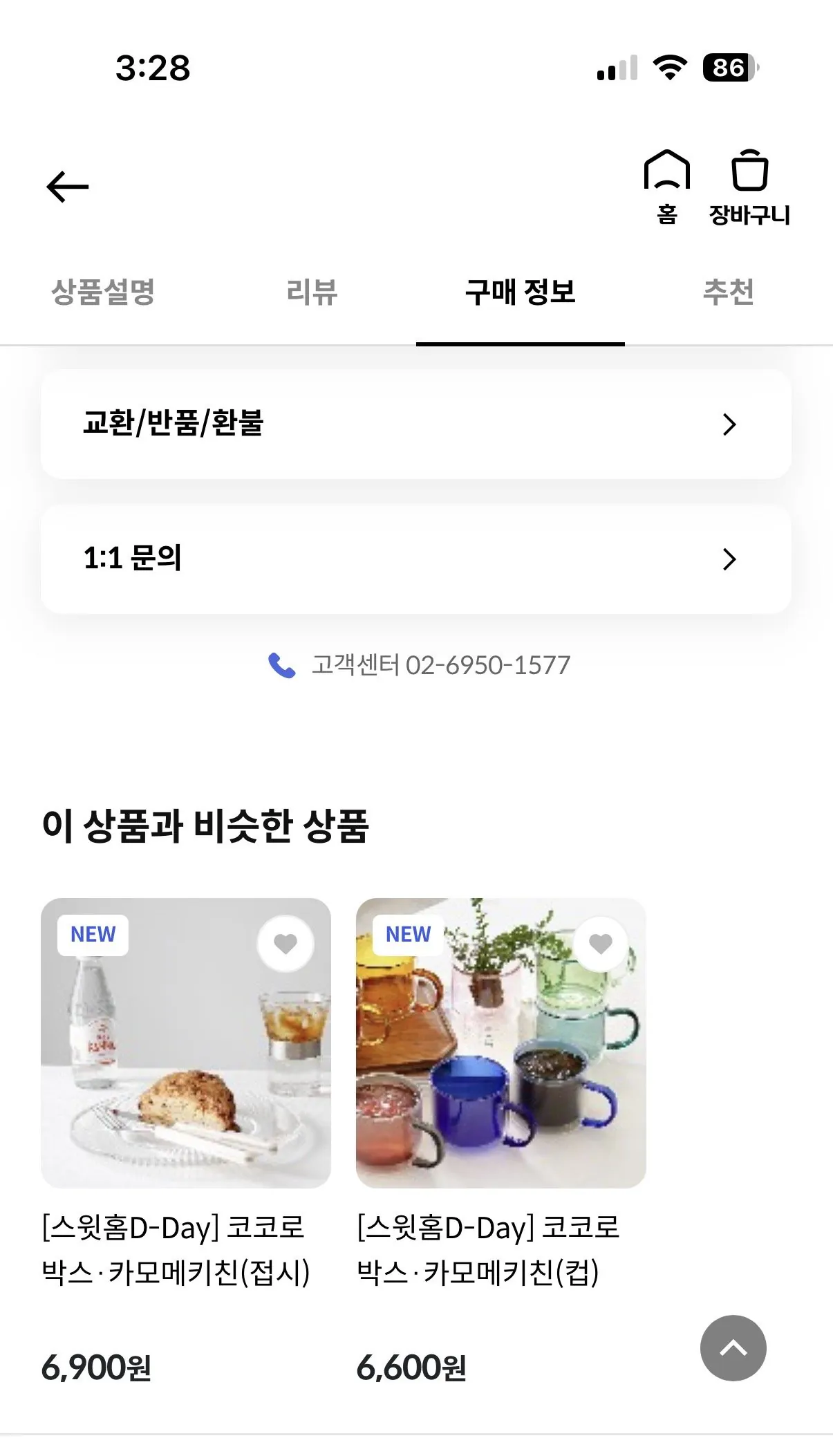Like the 카모메키친(컵) product
Viewport: 833px width, 1456px height.
600,944
